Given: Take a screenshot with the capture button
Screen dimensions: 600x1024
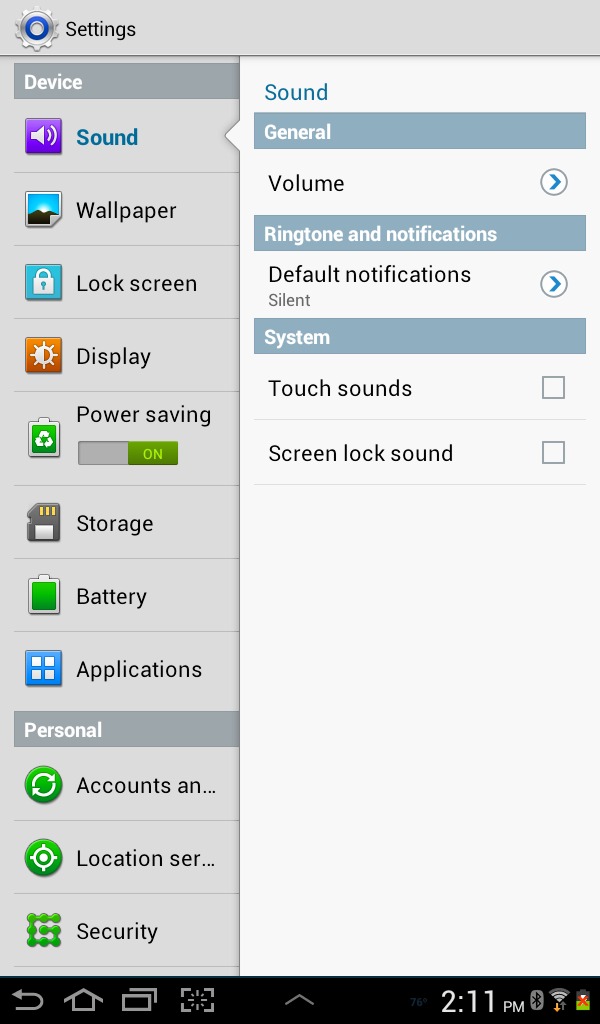Looking at the screenshot, I should point(197,1000).
